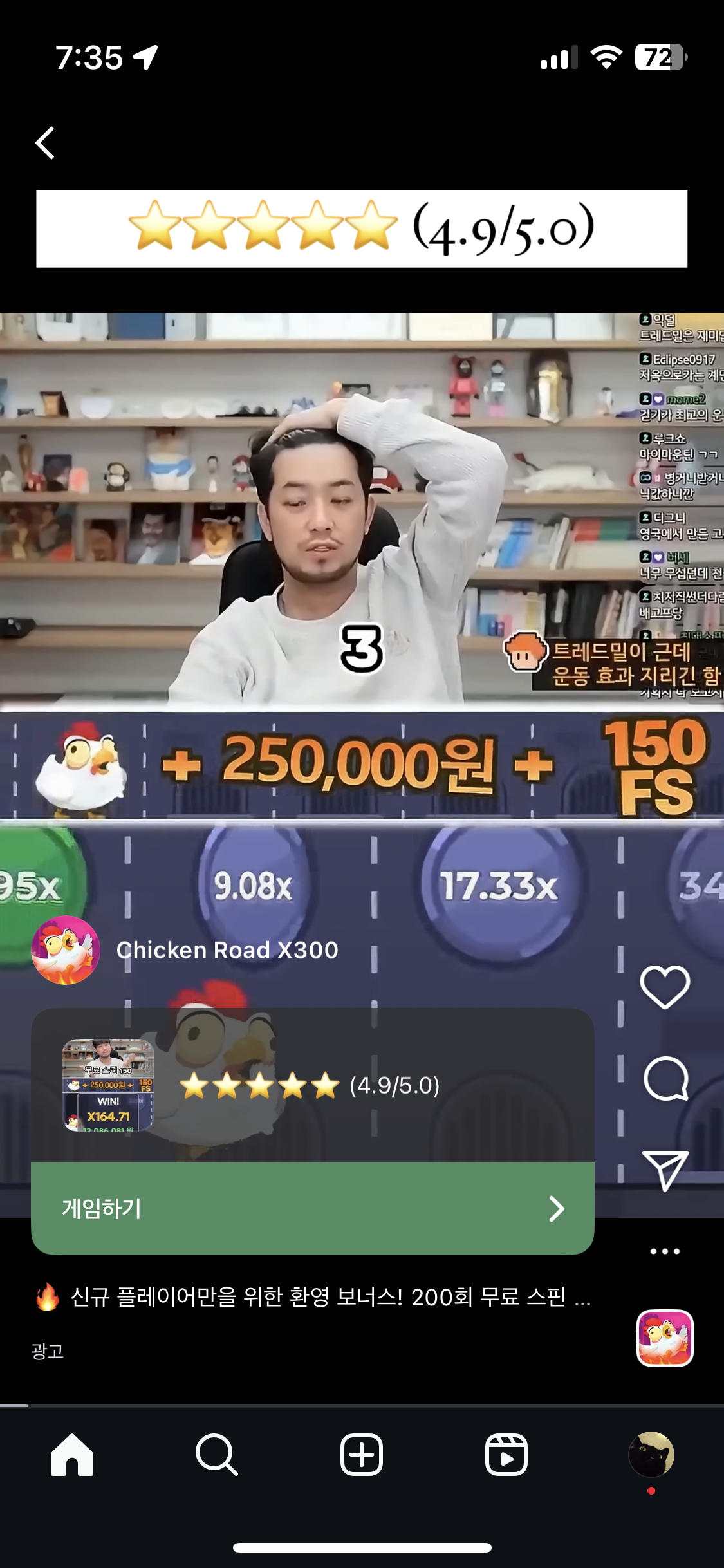Switch to the Reels tab
Viewport: 724px width, 1568px height.
coord(506,1455)
